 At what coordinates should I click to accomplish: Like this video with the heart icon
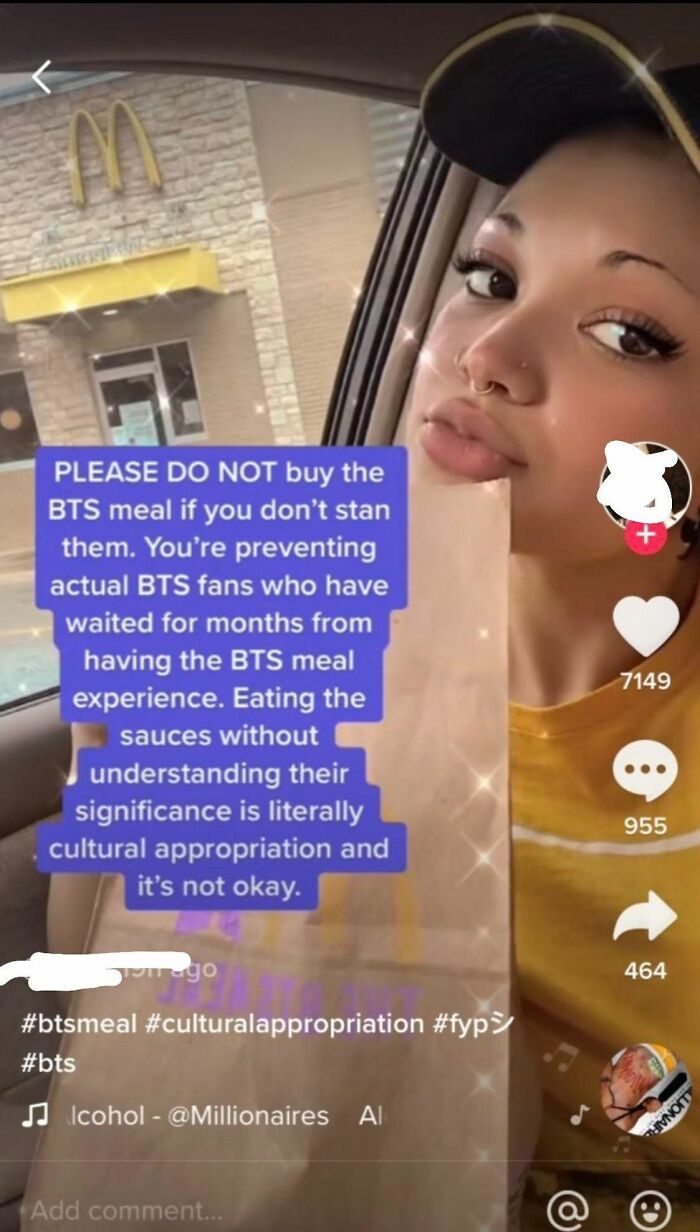point(645,627)
